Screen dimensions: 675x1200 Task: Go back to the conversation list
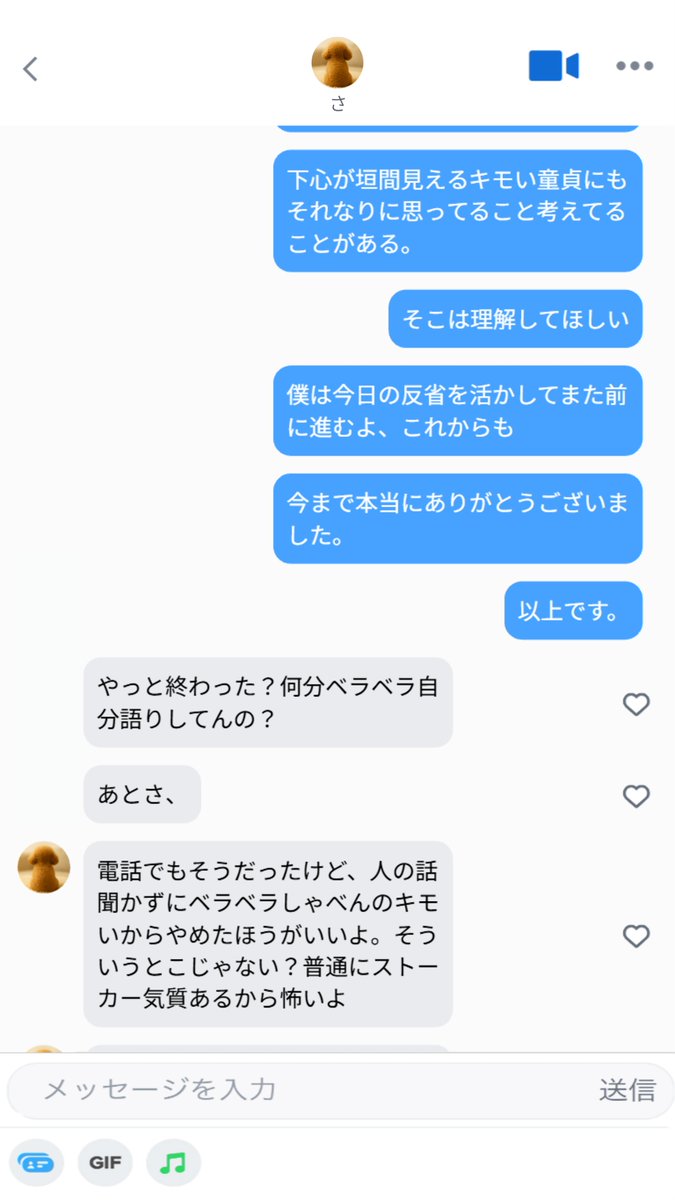click(x=30, y=68)
